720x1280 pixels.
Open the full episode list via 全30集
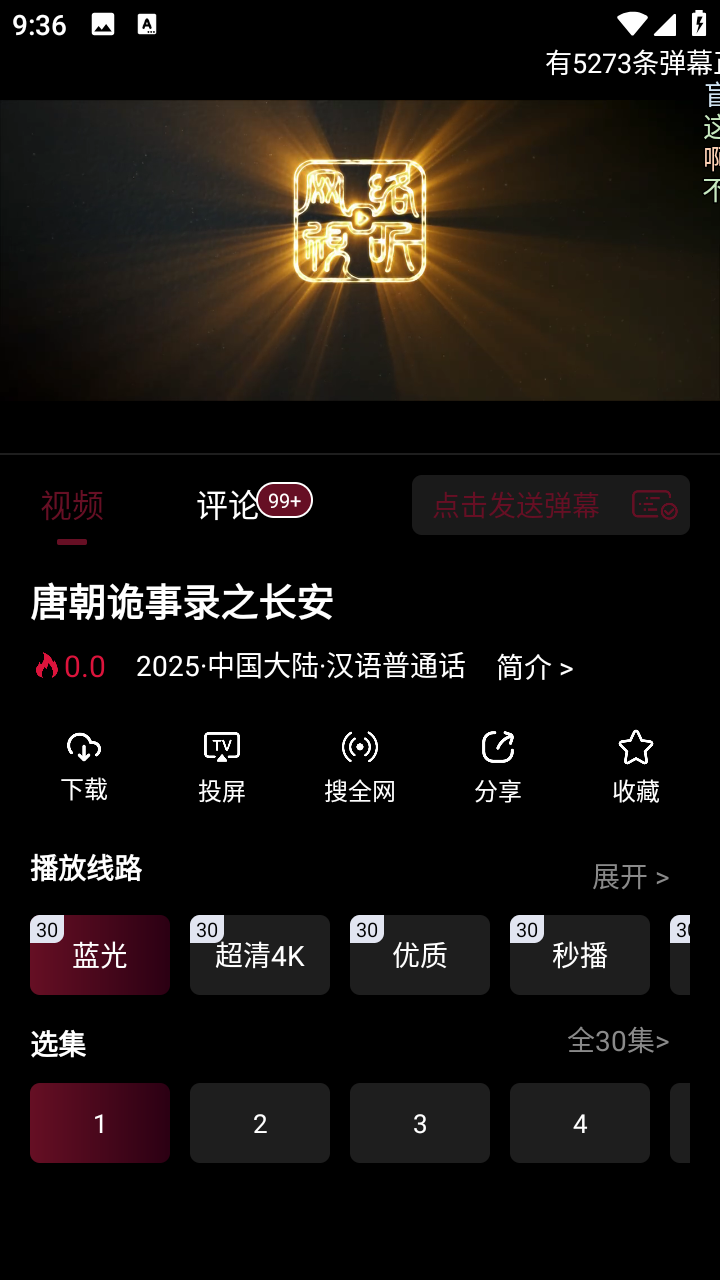[617, 1041]
